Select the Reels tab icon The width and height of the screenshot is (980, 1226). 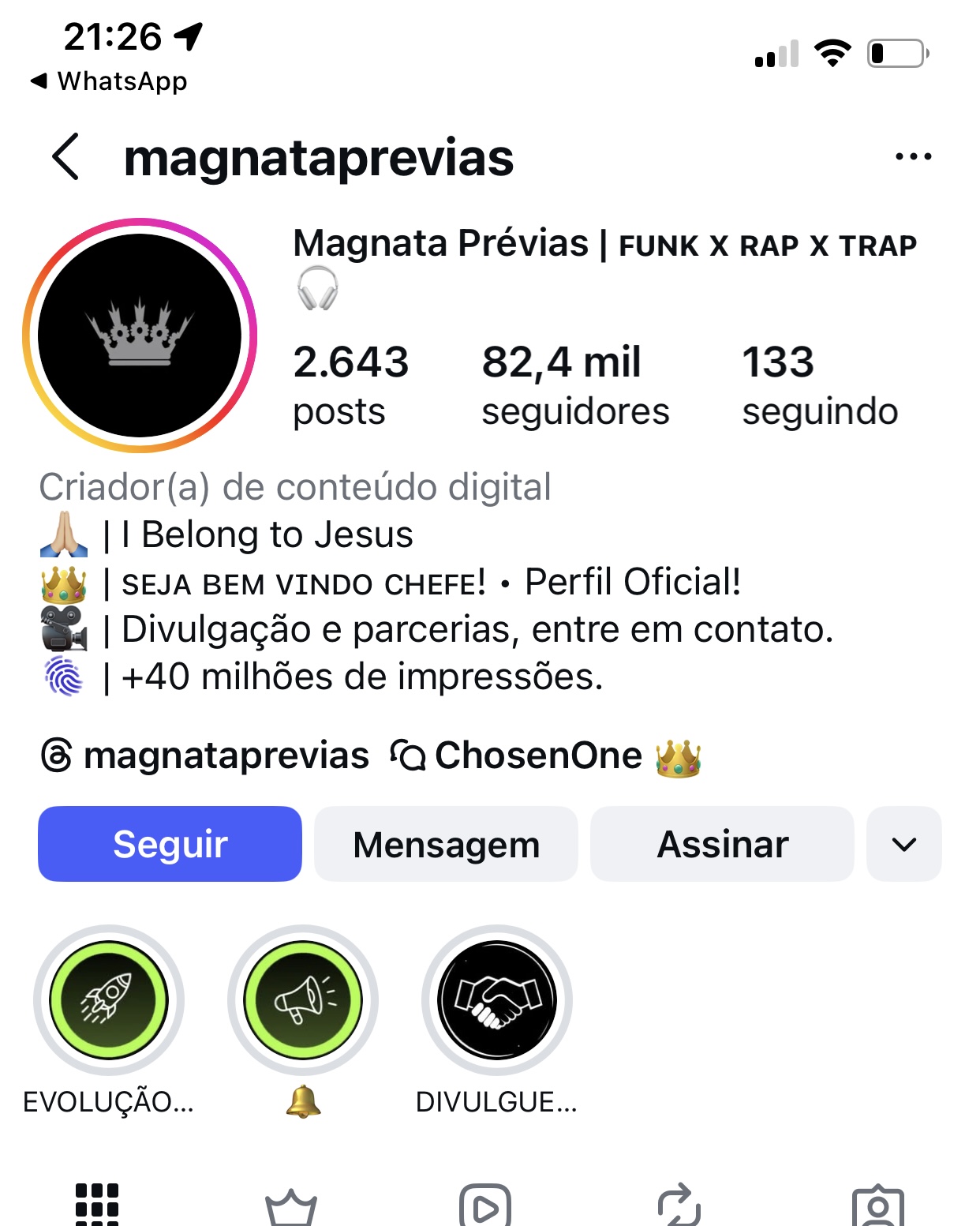(486, 1205)
